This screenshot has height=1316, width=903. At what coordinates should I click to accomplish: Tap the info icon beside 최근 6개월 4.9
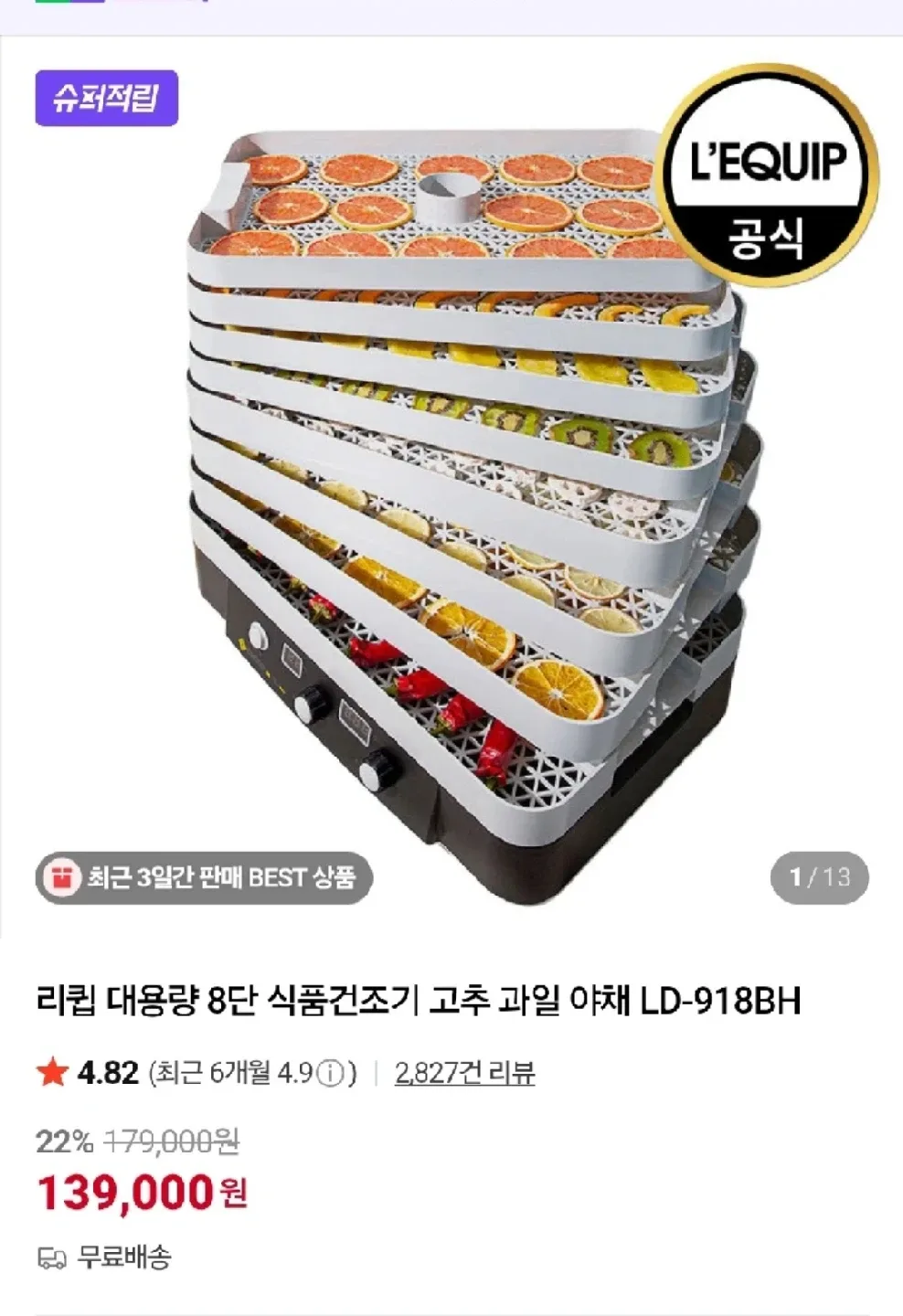[x=330, y=1073]
